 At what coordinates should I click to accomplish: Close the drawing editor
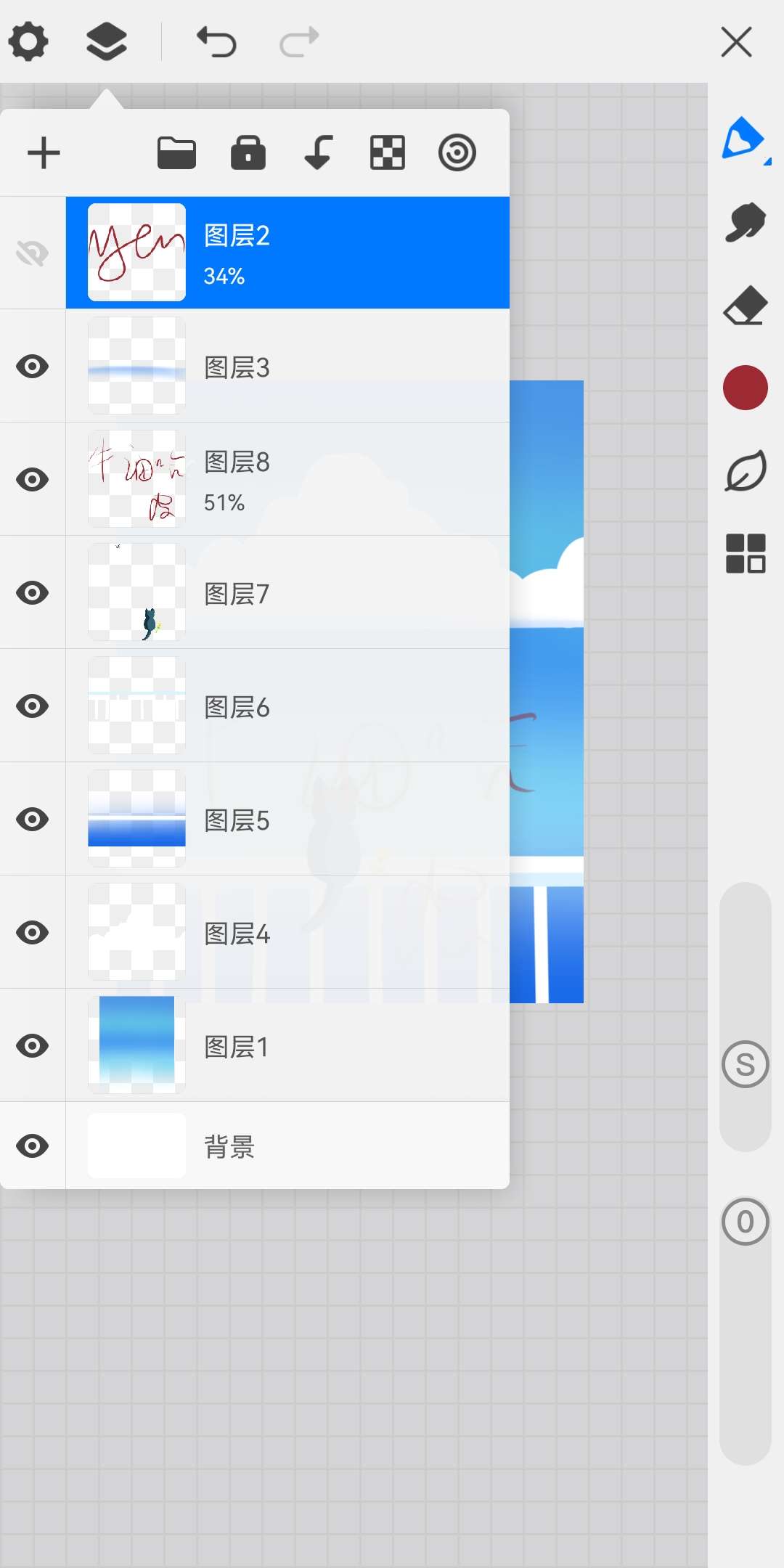pos(736,41)
